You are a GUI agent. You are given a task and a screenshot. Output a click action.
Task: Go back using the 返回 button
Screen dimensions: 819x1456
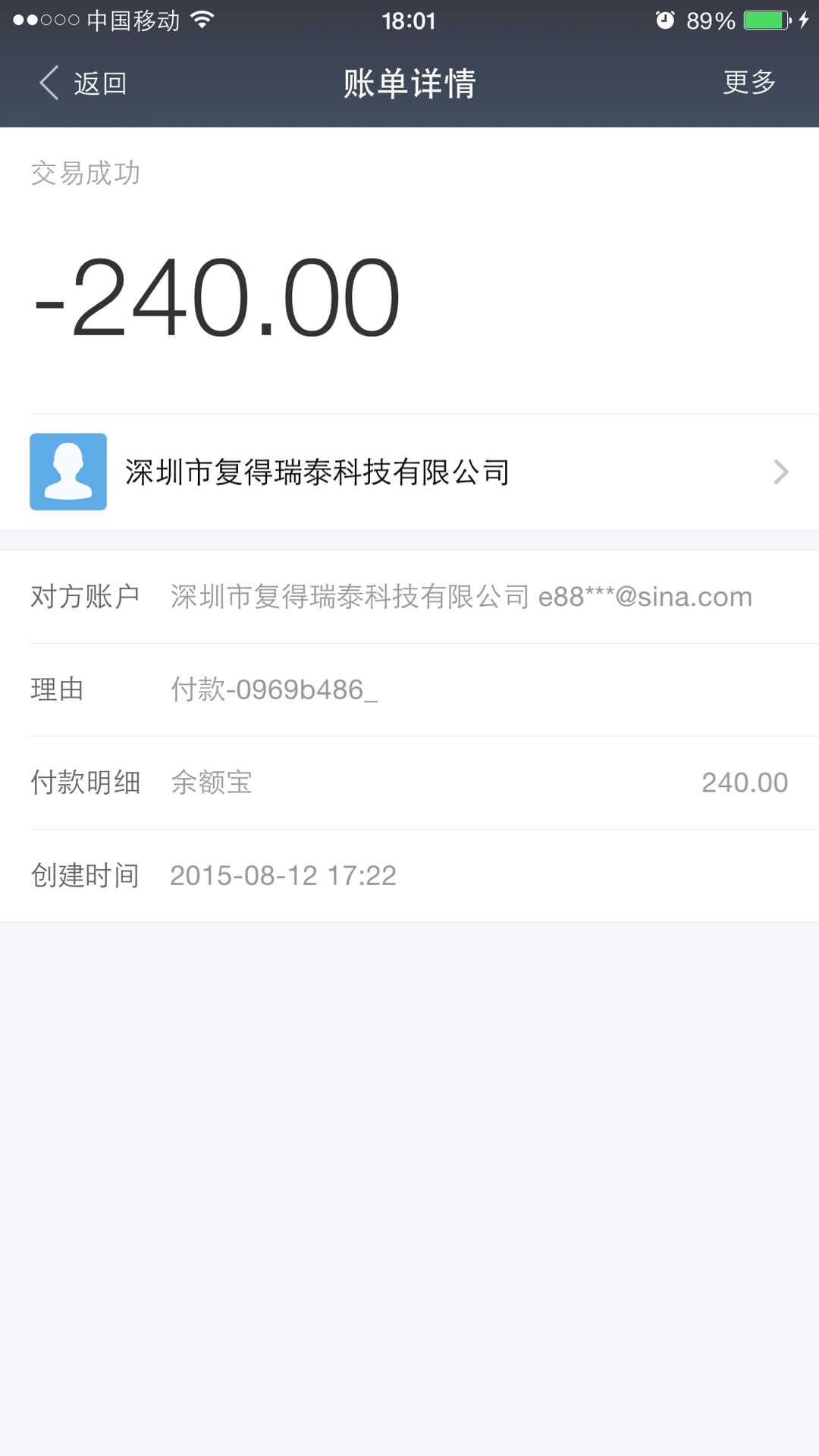click(83, 83)
